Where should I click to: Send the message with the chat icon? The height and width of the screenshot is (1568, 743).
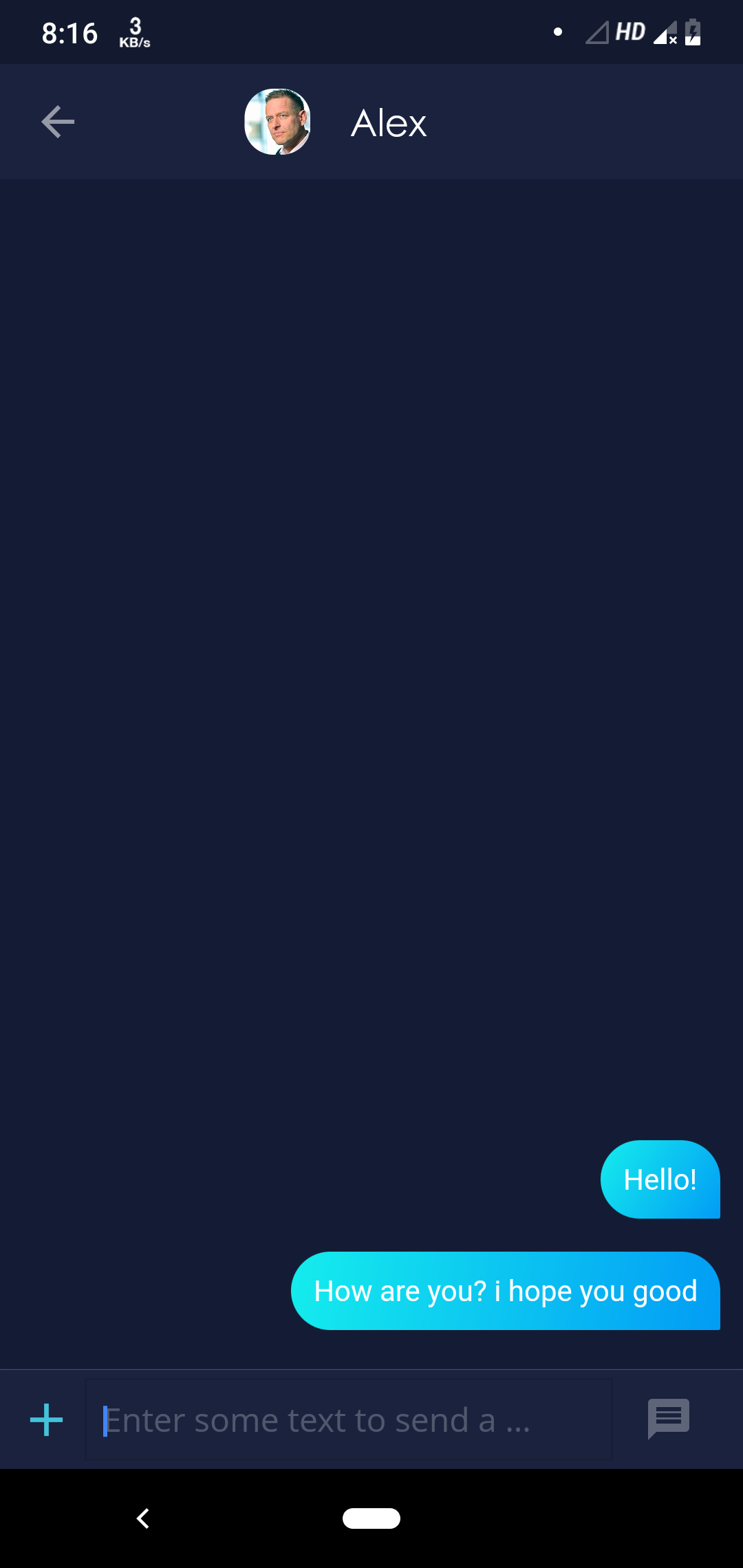point(668,1418)
